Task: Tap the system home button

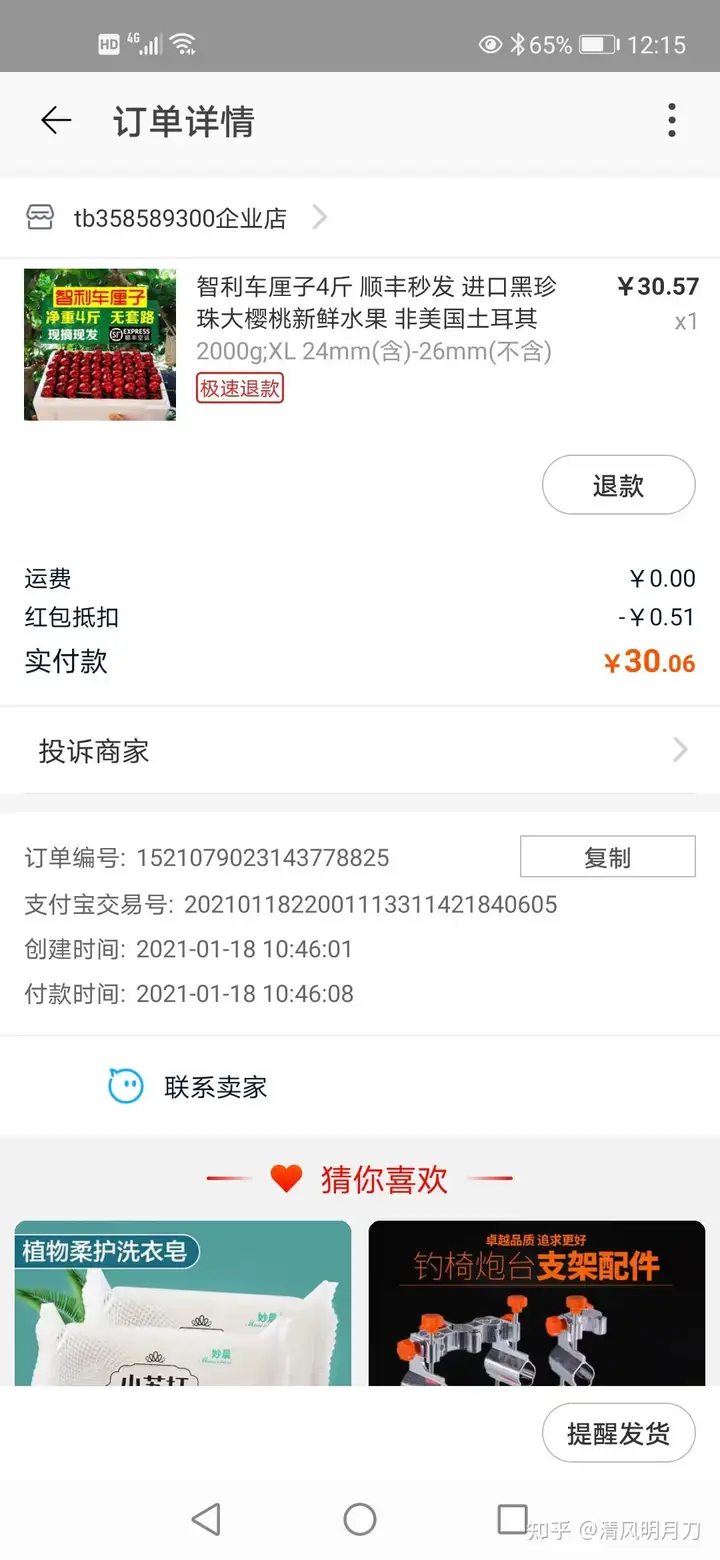Action: pos(360,1520)
